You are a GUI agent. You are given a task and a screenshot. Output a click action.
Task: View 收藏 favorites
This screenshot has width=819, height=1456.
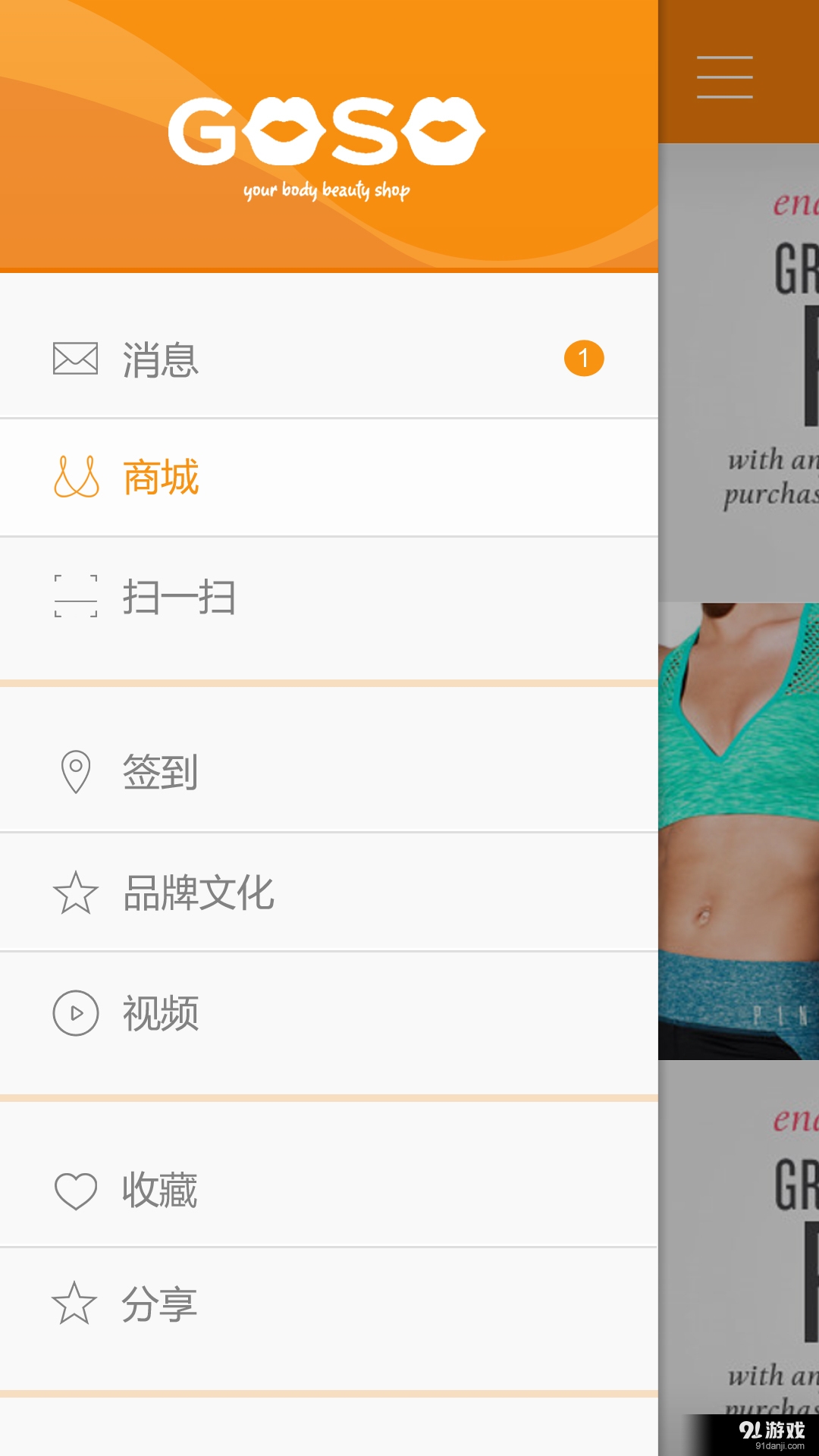click(x=328, y=1190)
